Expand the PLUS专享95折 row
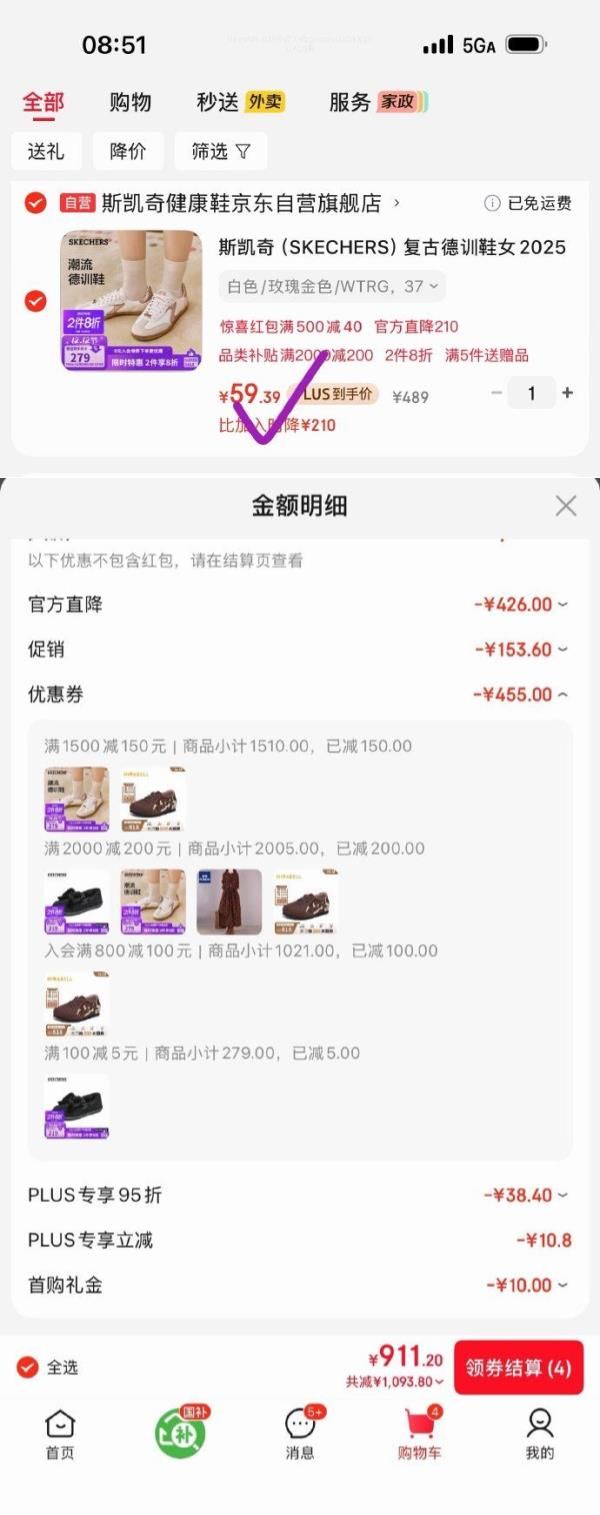The height and width of the screenshot is (1515, 600). click(525, 1195)
